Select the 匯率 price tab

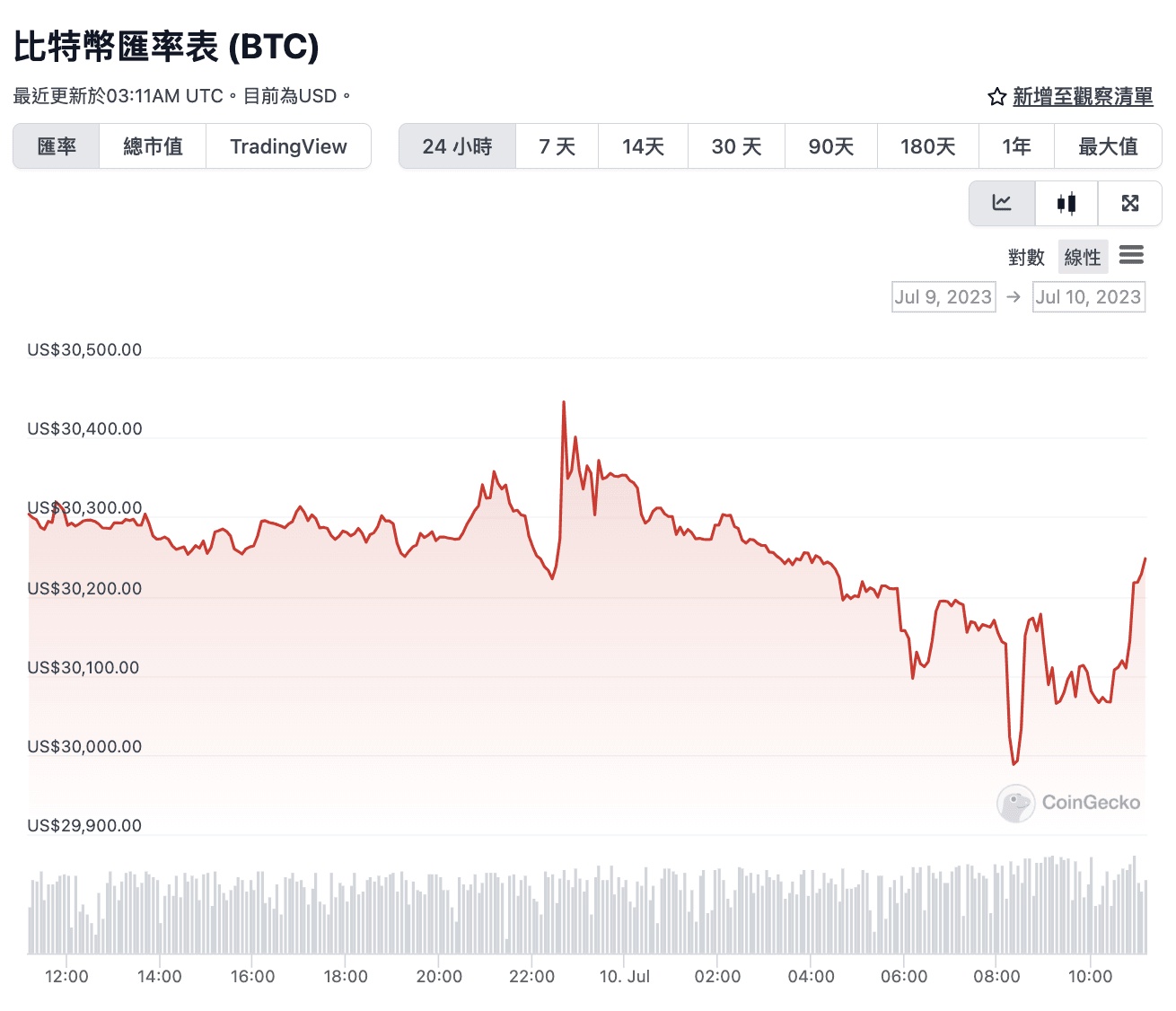tap(57, 146)
